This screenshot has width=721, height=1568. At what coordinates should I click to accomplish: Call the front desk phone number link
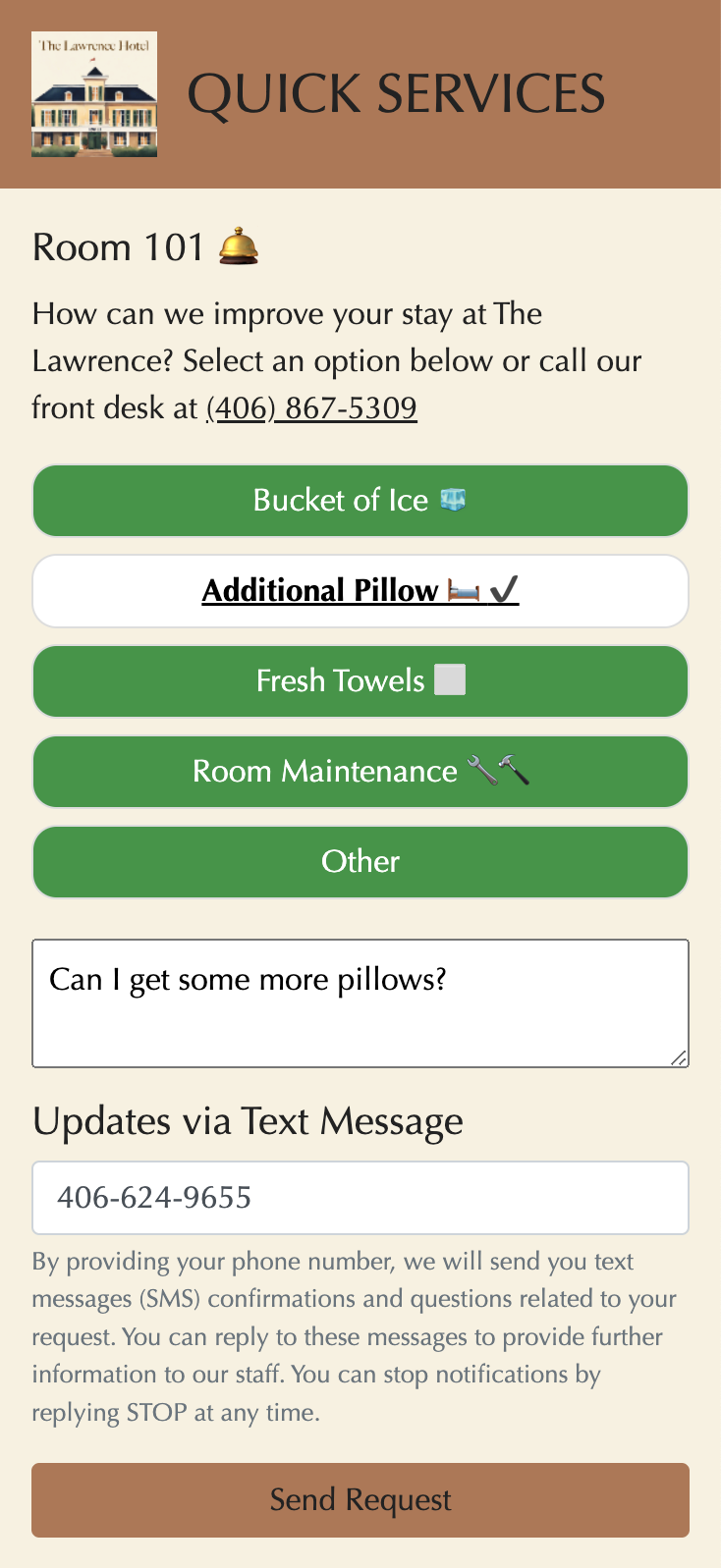point(311,407)
